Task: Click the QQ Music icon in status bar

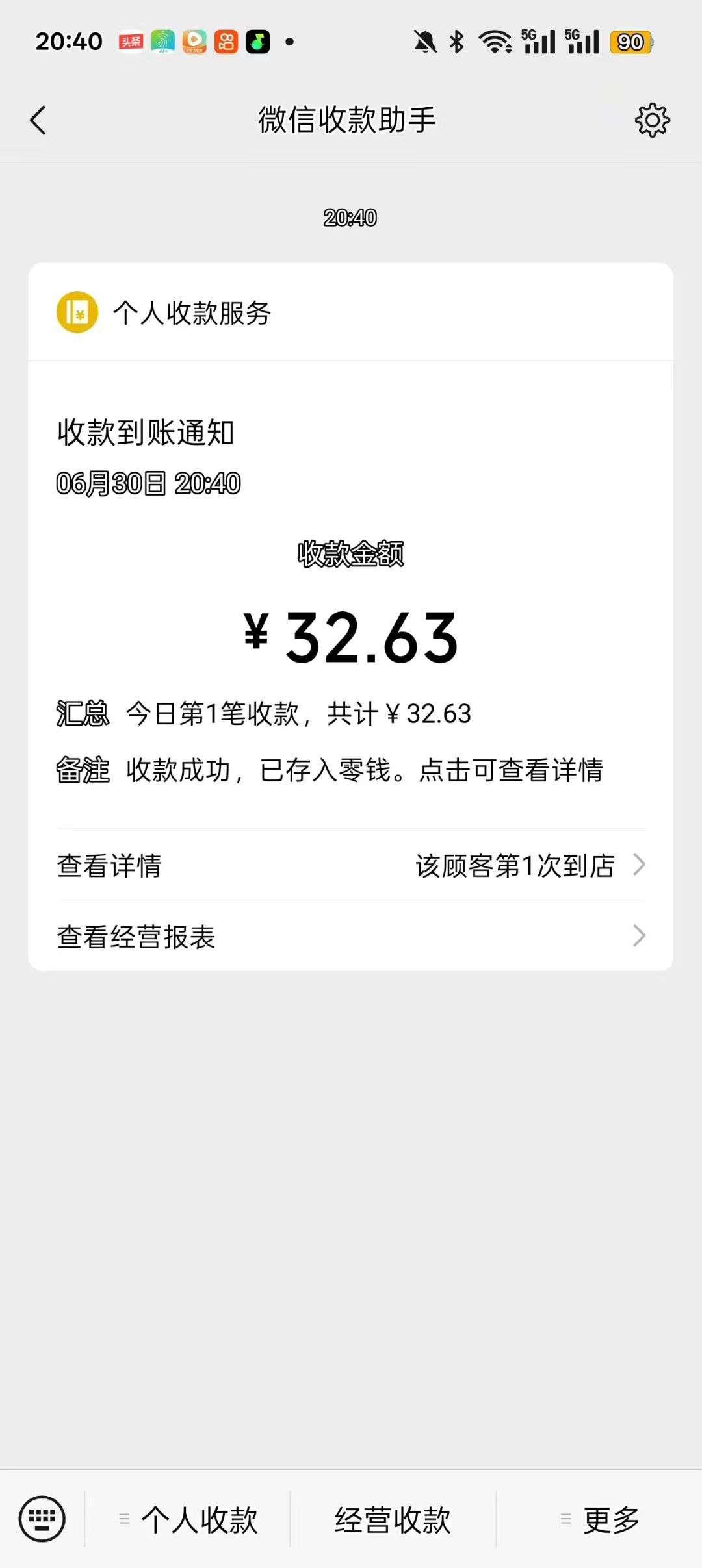Action: 257,42
